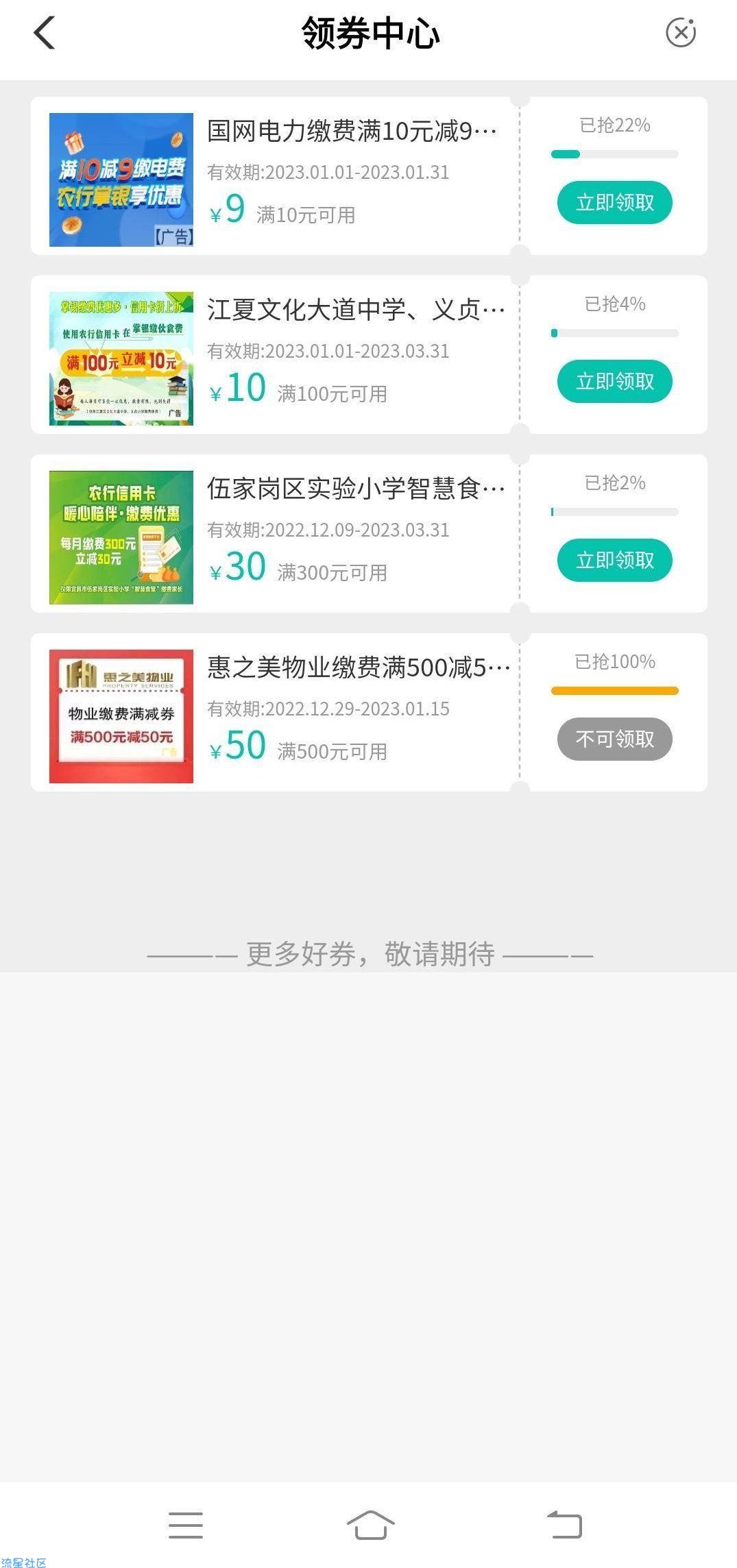Claim the 国网电力缴费 ¥9 coupon
The height and width of the screenshot is (1568, 737).
coord(614,203)
